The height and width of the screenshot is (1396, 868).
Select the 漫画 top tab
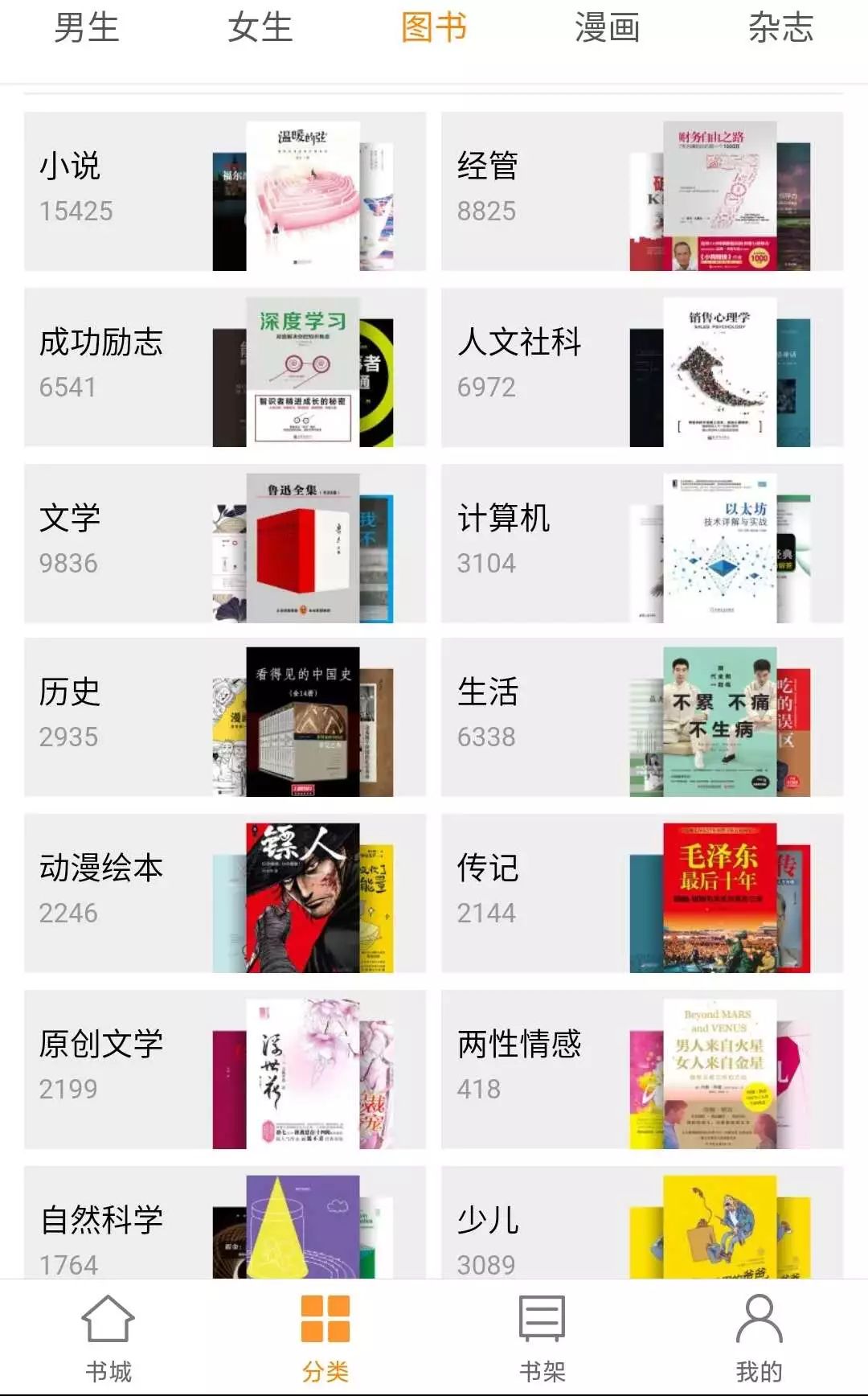pyautogui.click(x=607, y=28)
